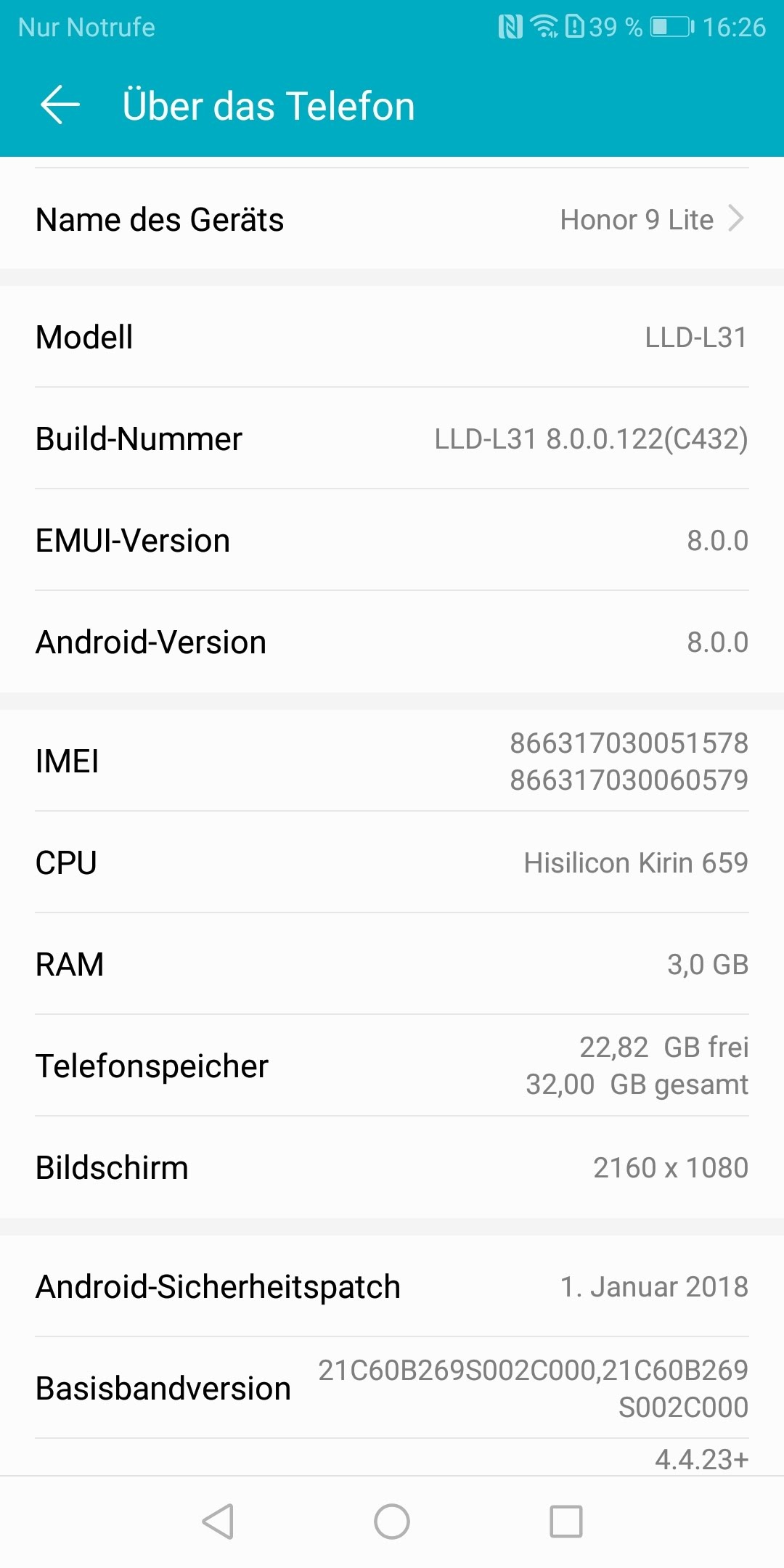Go to the home screen
784x1568 pixels.
pyautogui.click(x=392, y=1521)
